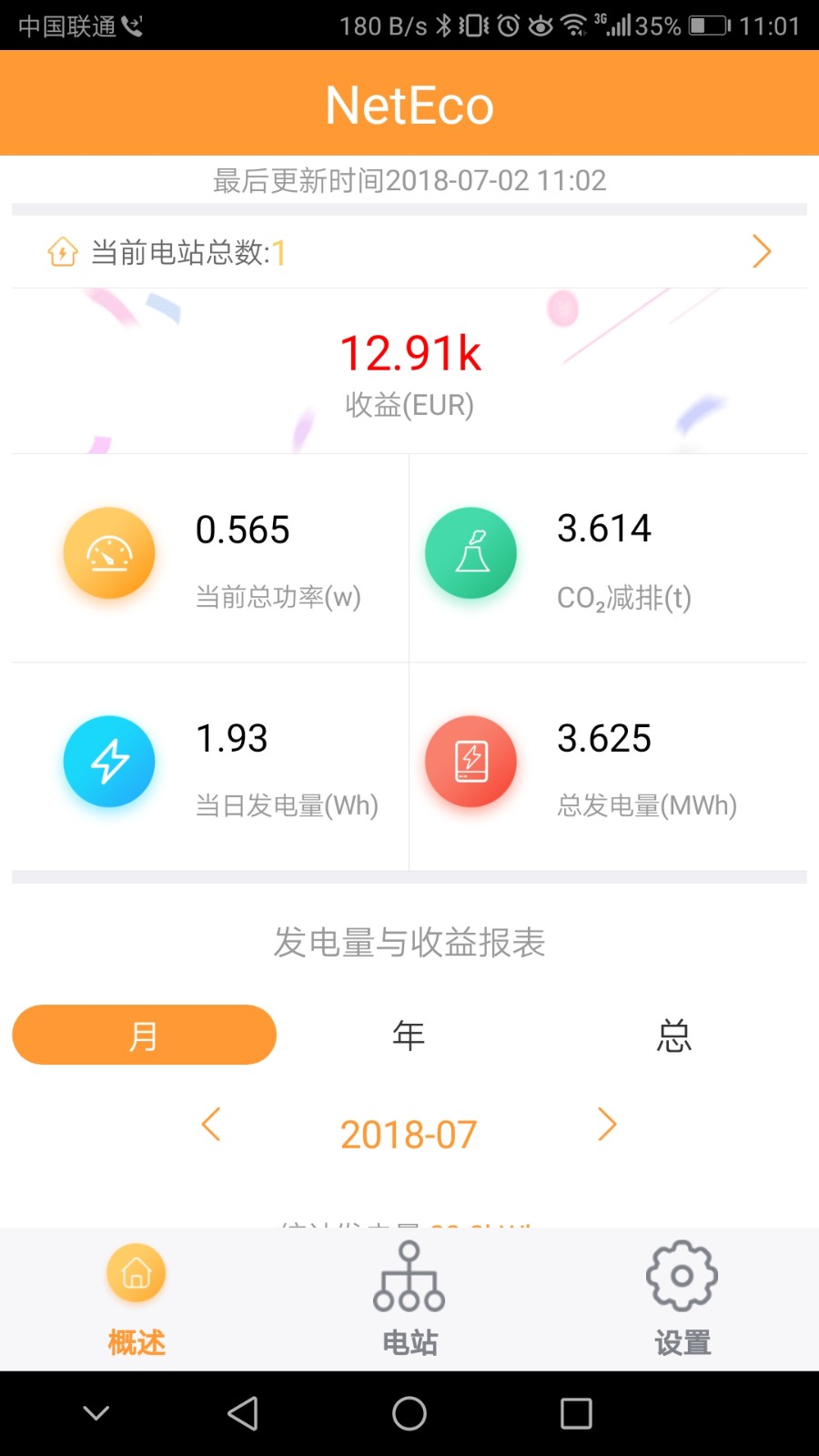This screenshot has width=819, height=1456.
Task: Go to next month with right arrow
Action: [x=606, y=1126]
